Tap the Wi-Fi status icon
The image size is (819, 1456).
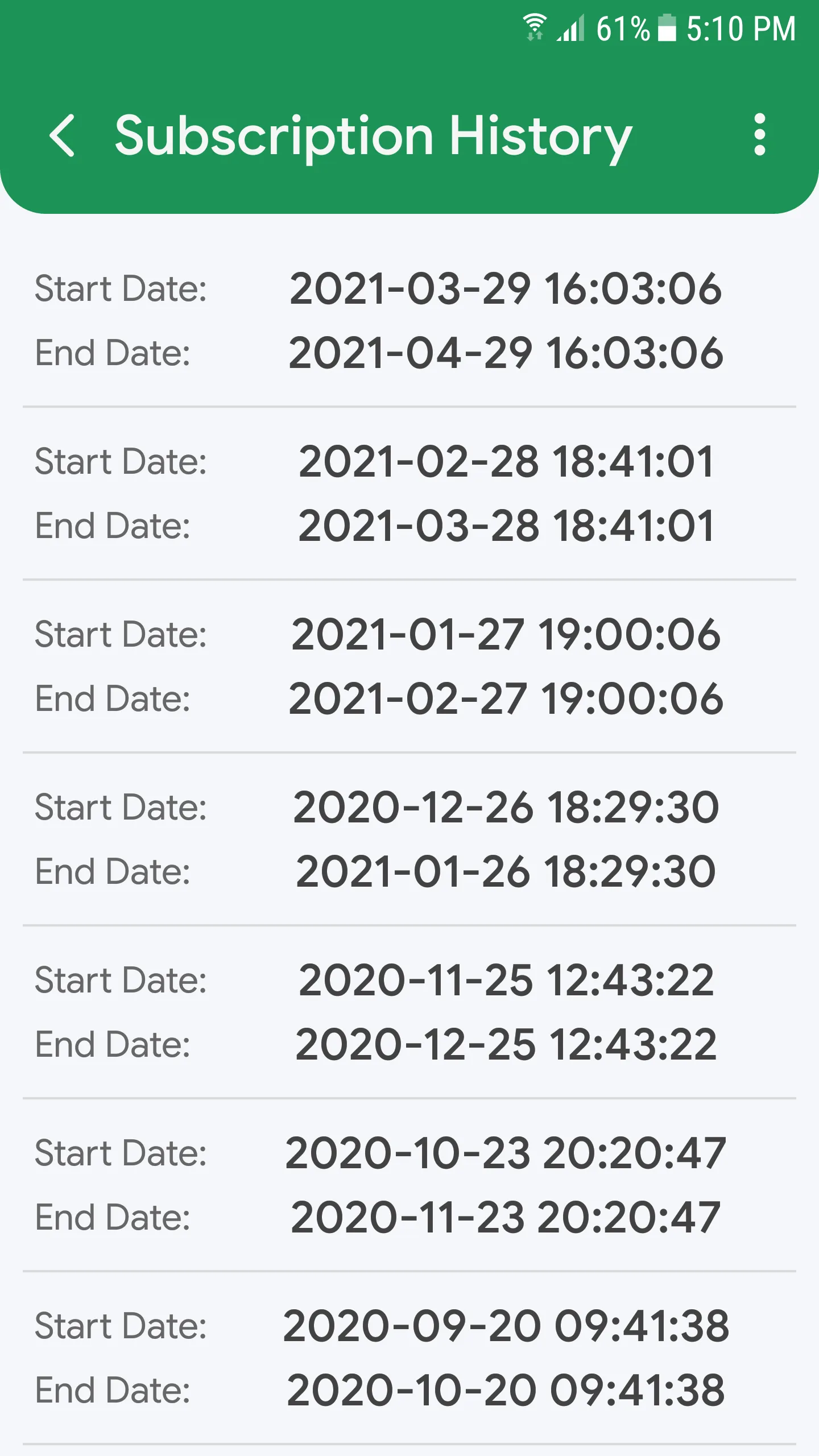[535, 26]
